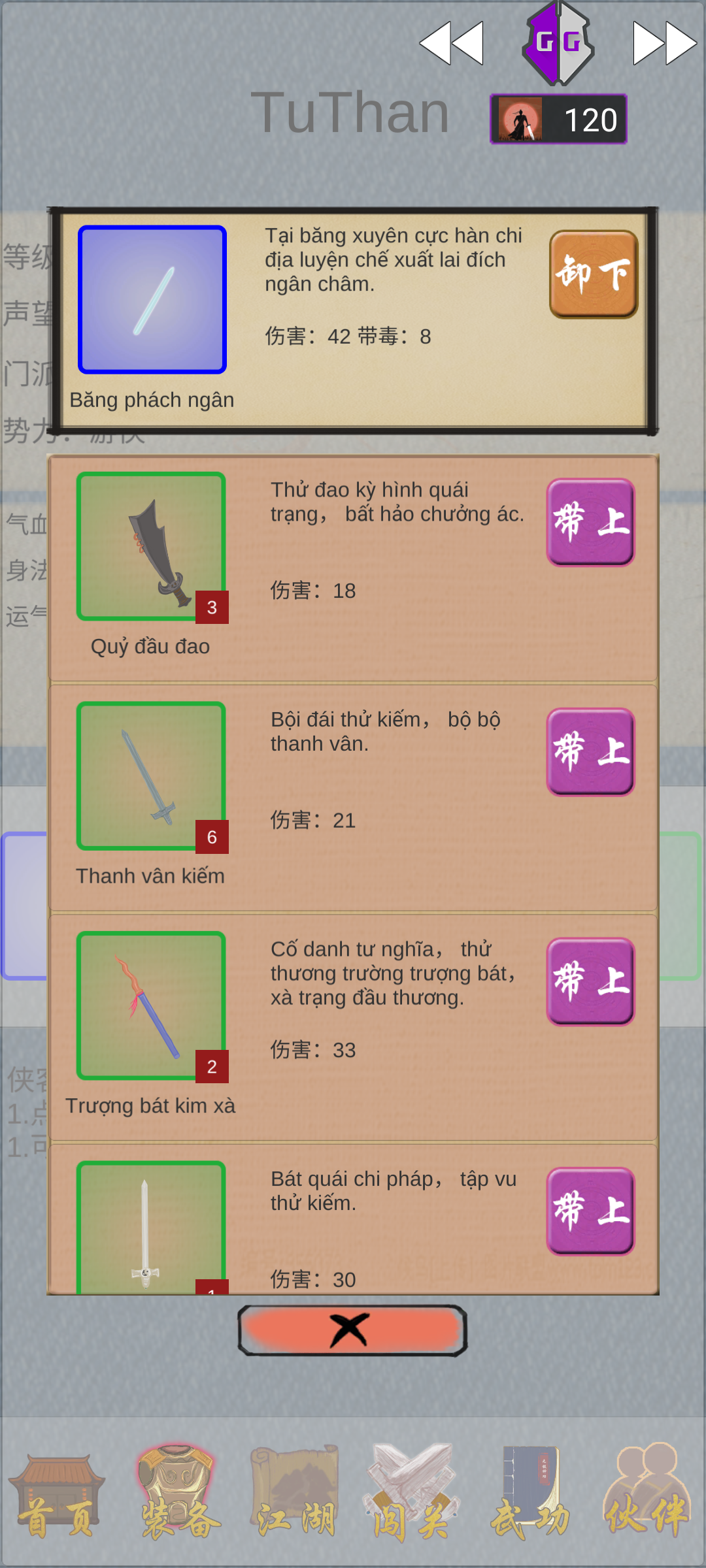Close the weapon selection panel

tap(352, 1330)
